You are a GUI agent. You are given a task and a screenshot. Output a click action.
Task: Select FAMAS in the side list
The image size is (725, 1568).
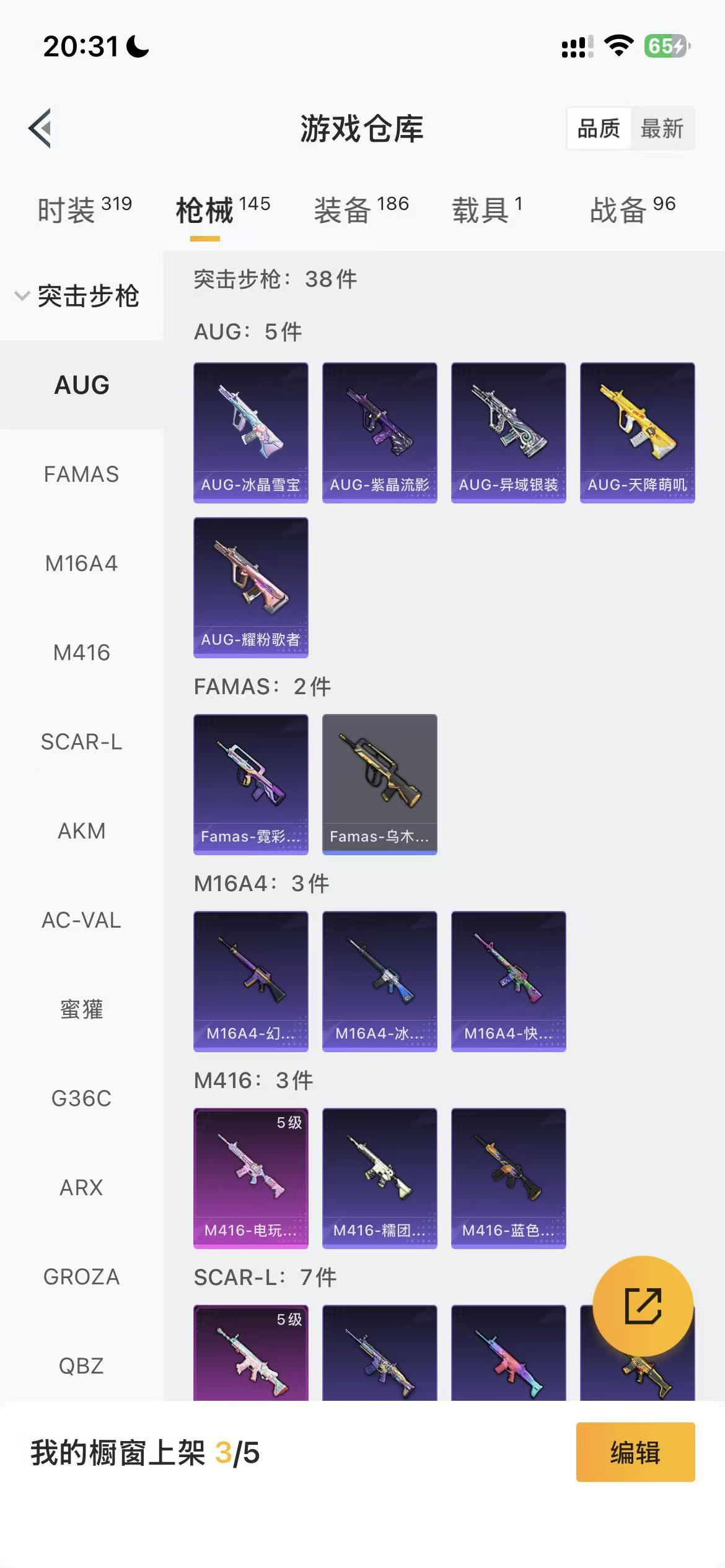[81, 474]
